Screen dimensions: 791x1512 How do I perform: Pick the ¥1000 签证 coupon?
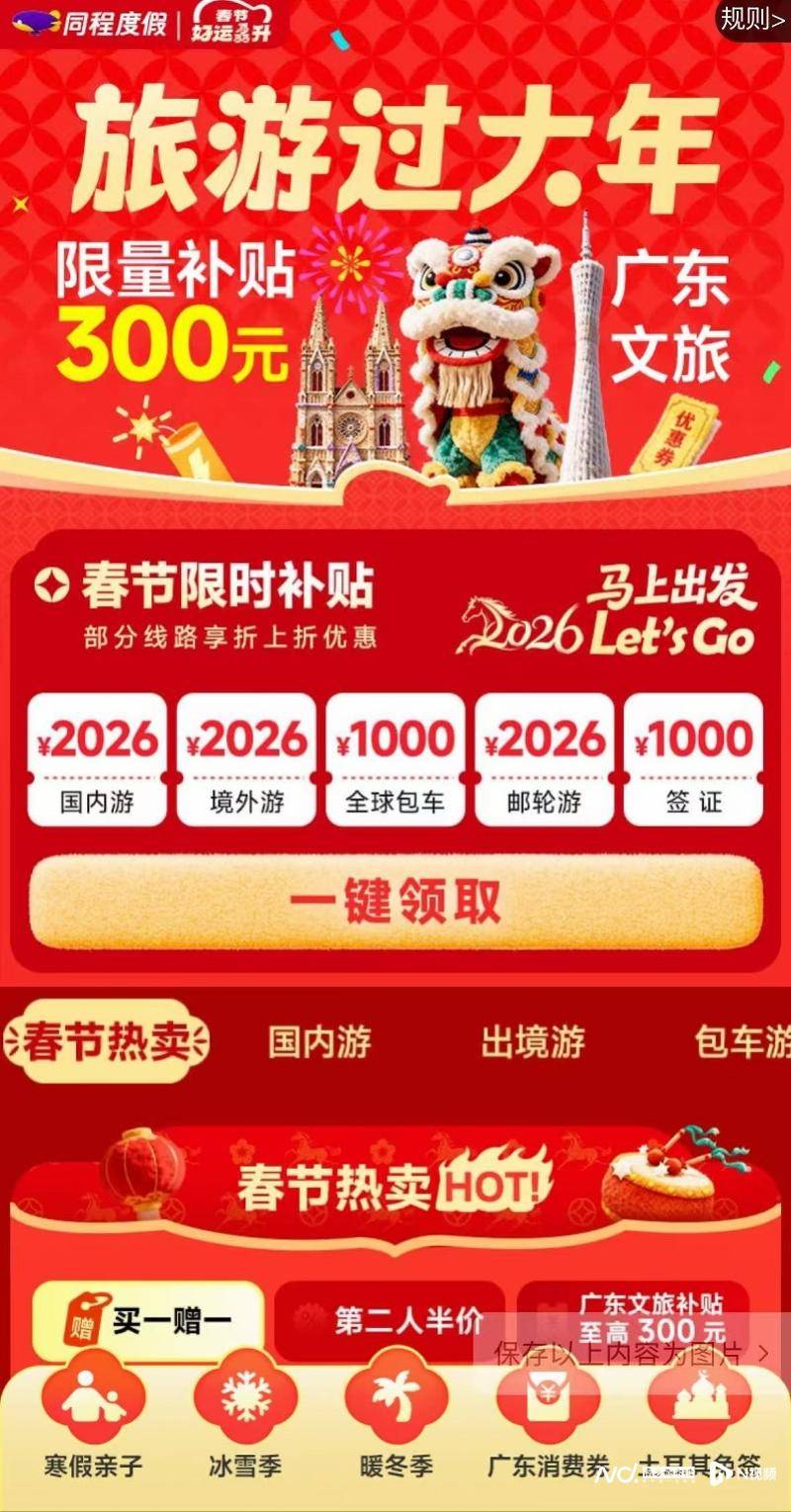click(x=693, y=759)
